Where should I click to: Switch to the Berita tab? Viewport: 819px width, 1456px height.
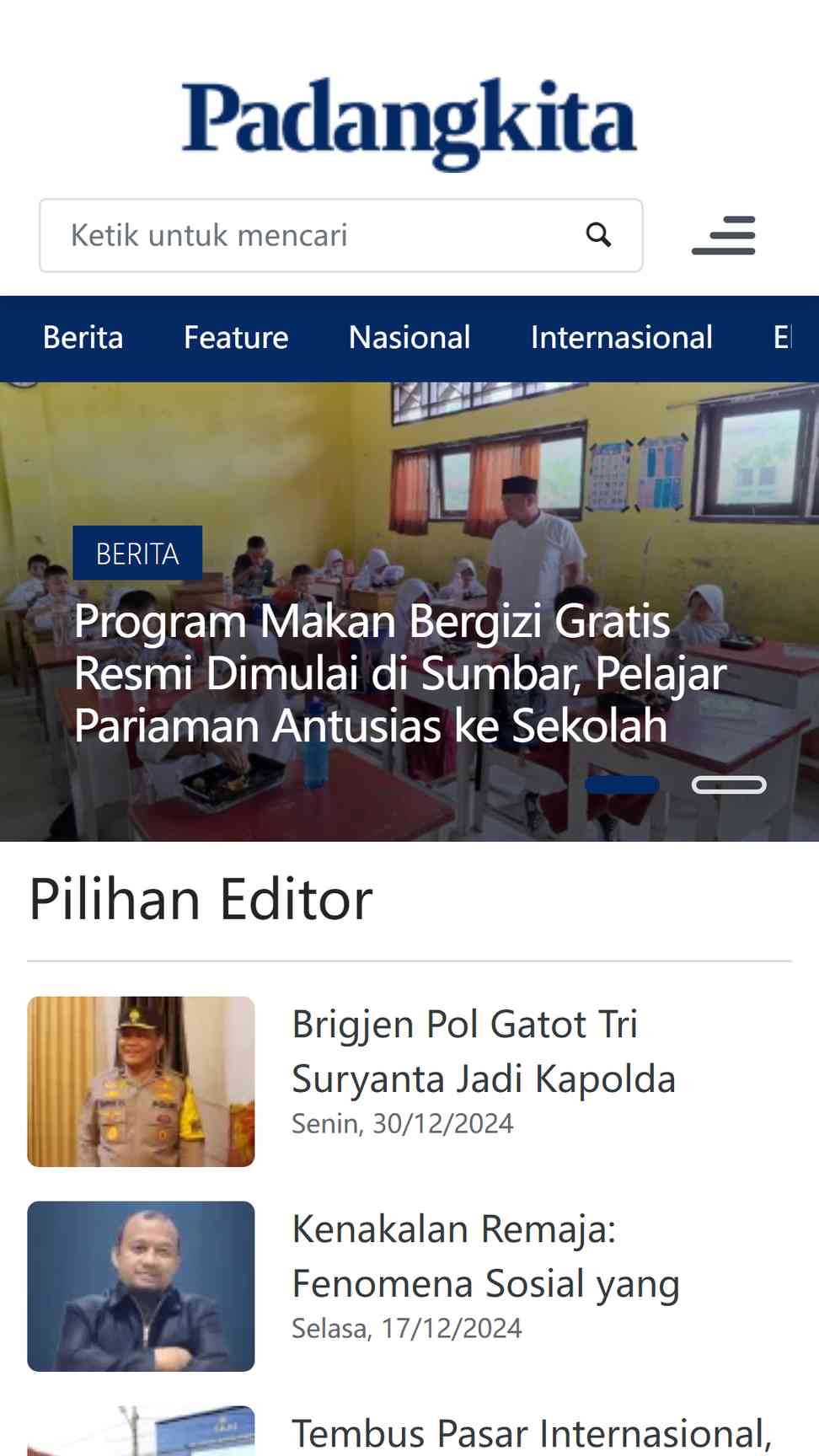83,338
